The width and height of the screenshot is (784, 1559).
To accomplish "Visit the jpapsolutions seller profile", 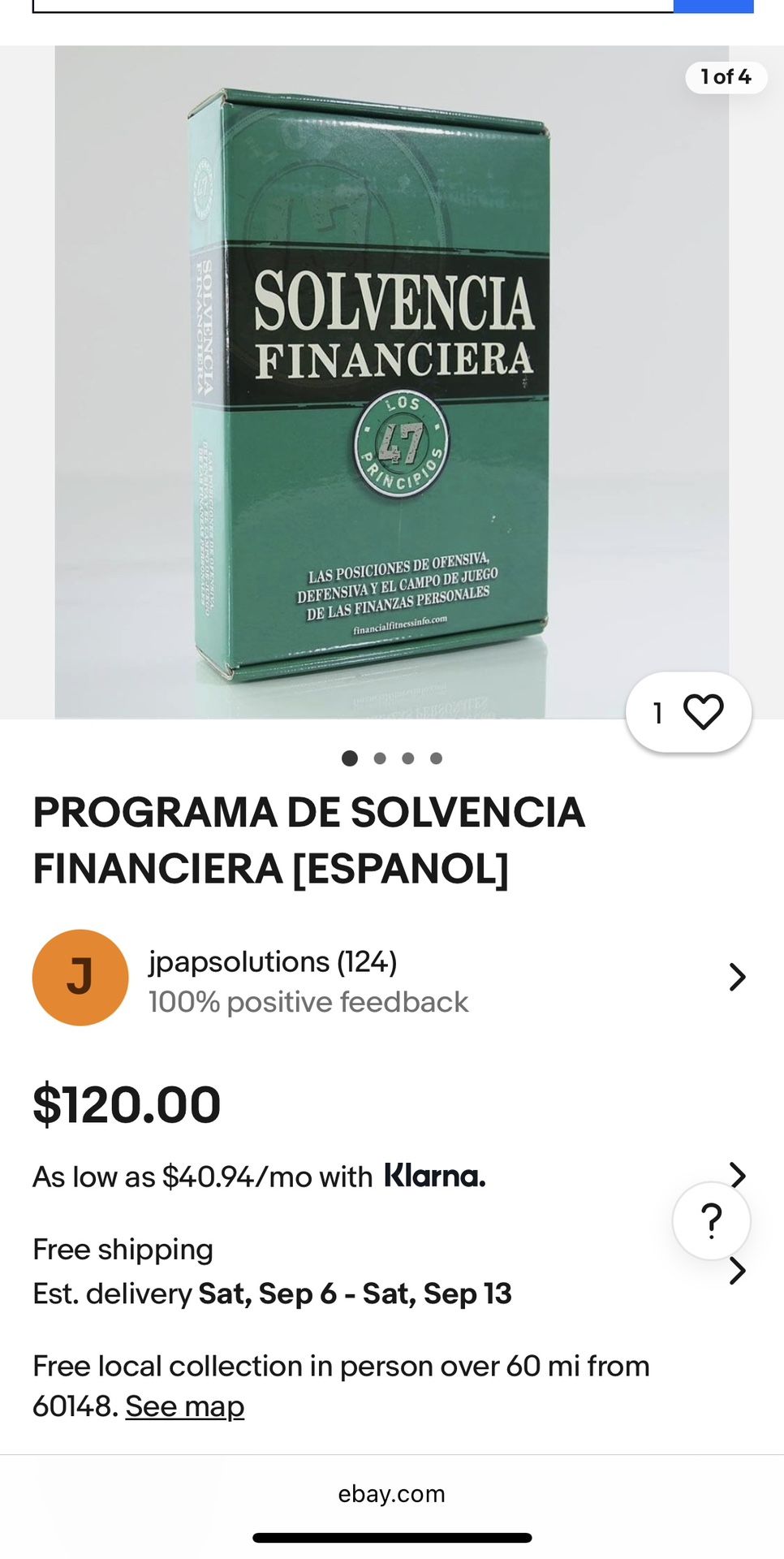I will [274, 961].
